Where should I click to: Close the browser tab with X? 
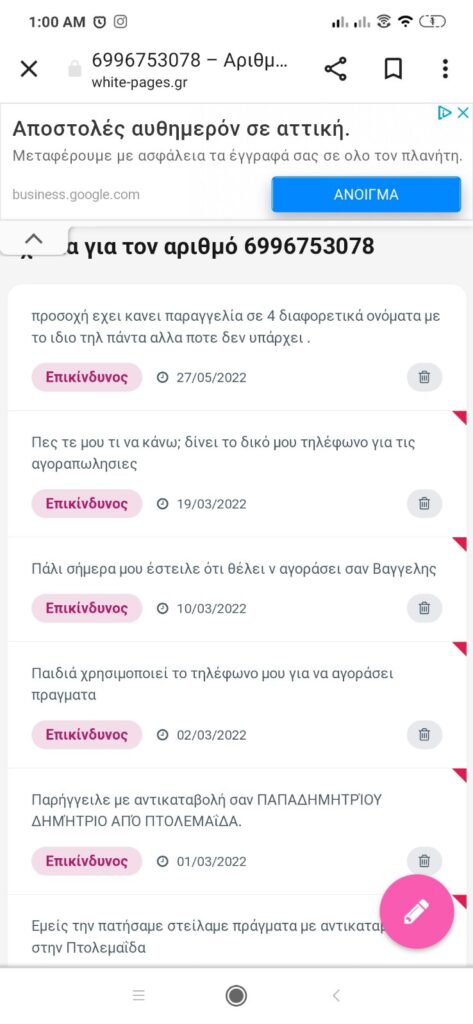(29, 69)
